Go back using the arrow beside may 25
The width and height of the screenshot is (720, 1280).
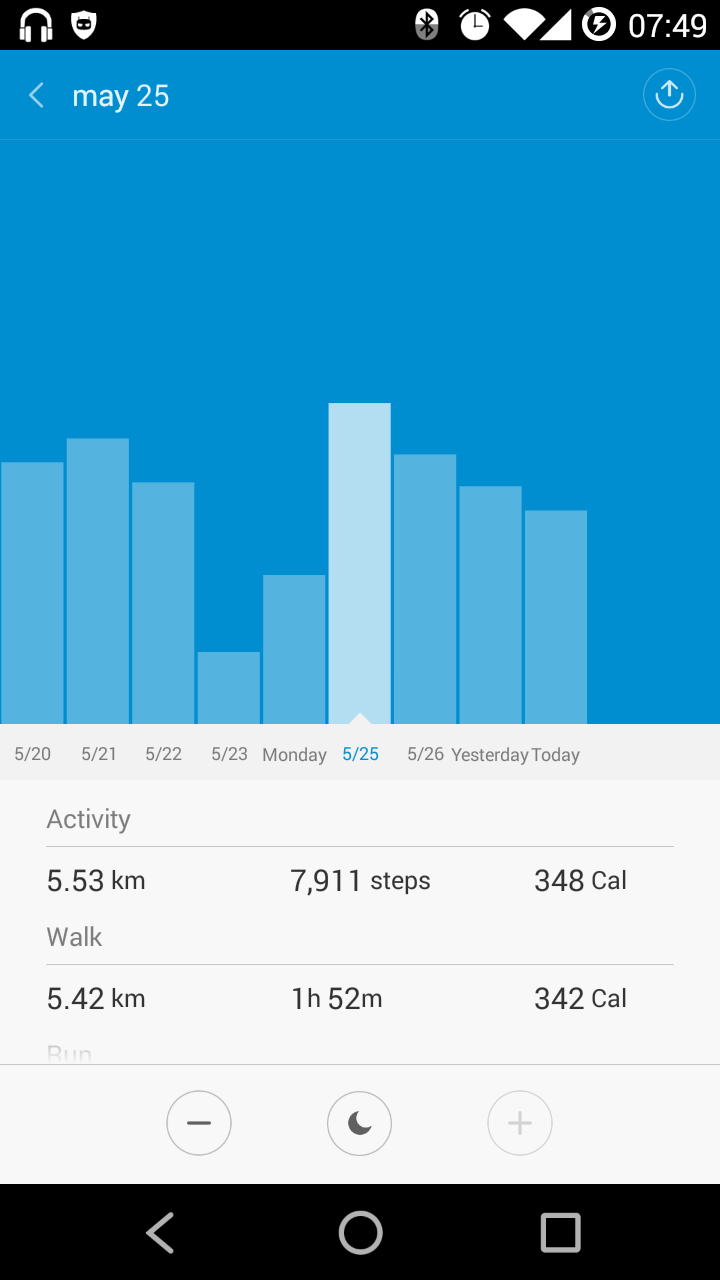(x=37, y=96)
